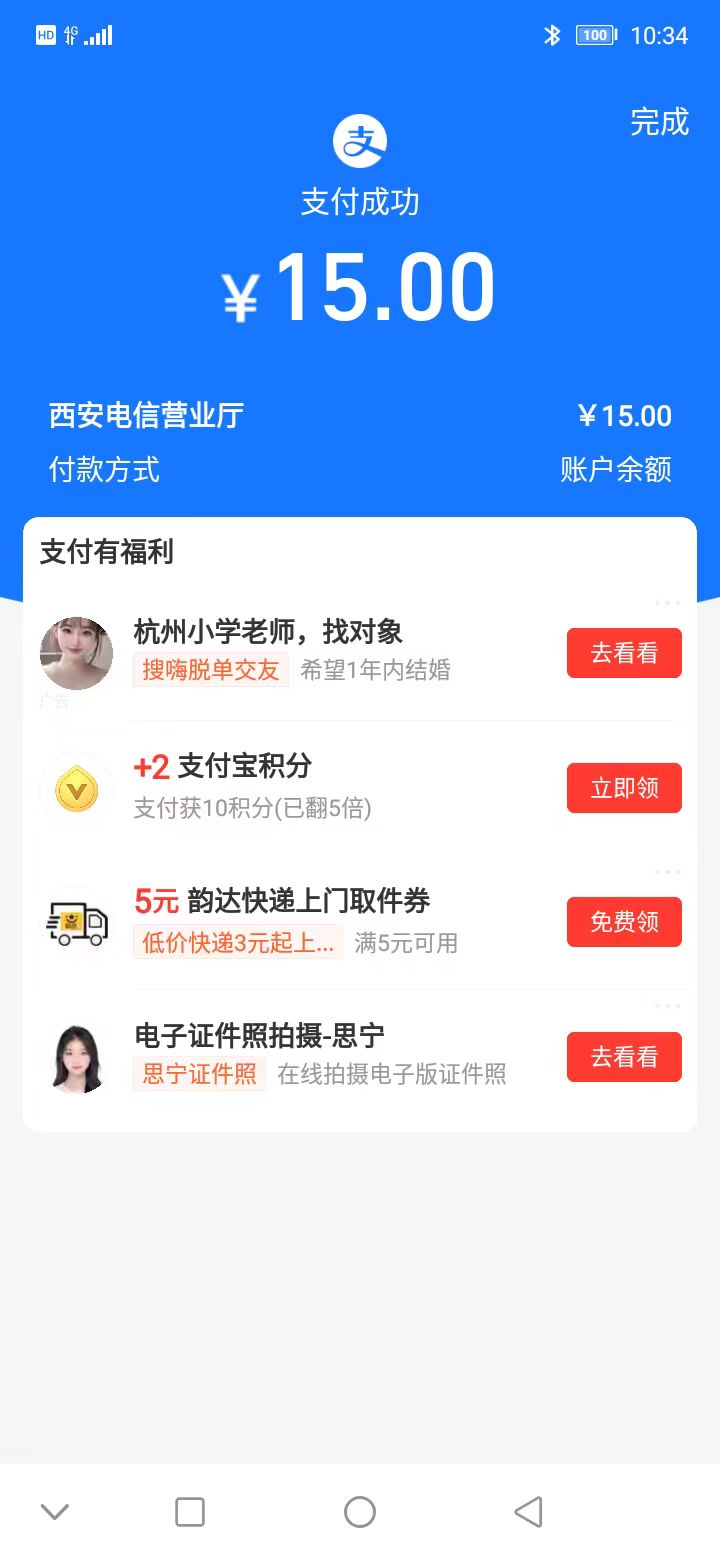
Task: Tap 去看看 for 杭州小学老师 ad
Action: click(624, 653)
